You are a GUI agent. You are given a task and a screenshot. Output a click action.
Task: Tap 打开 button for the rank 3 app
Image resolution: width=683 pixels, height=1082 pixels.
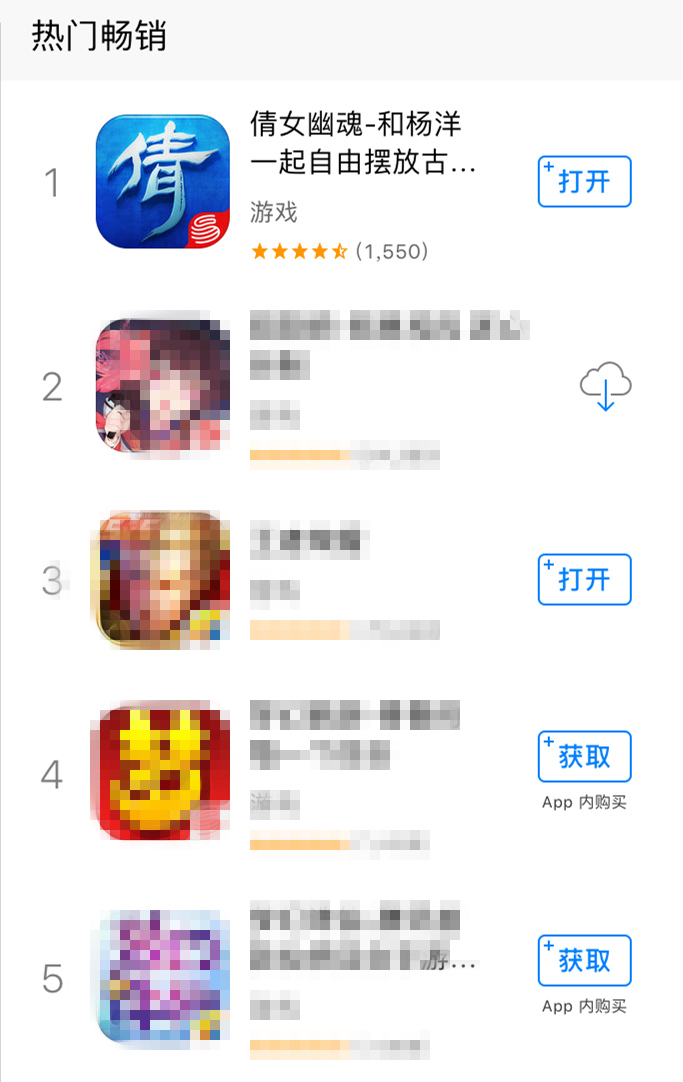coord(584,580)
